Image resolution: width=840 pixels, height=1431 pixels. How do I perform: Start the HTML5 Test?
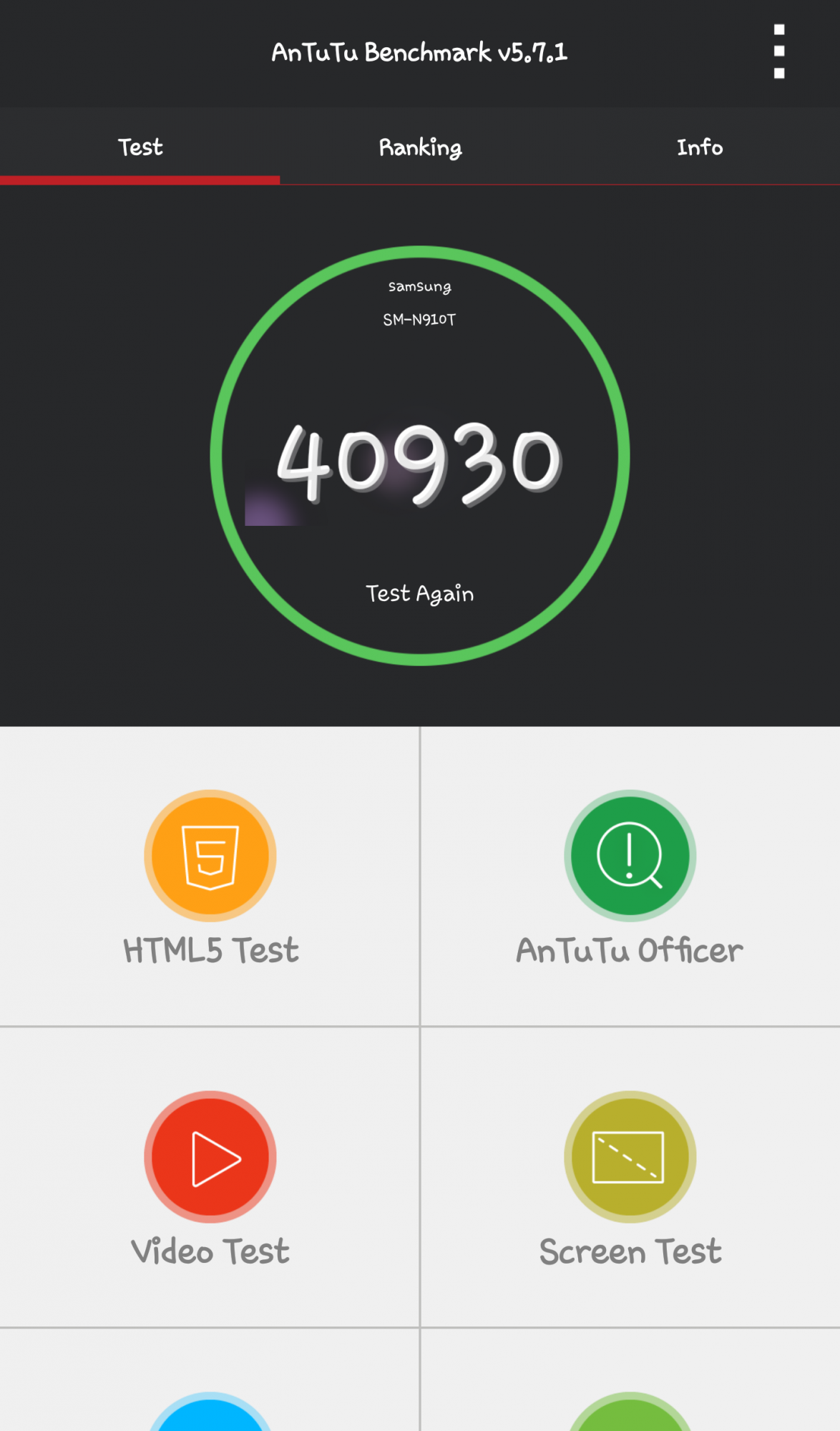210,876
